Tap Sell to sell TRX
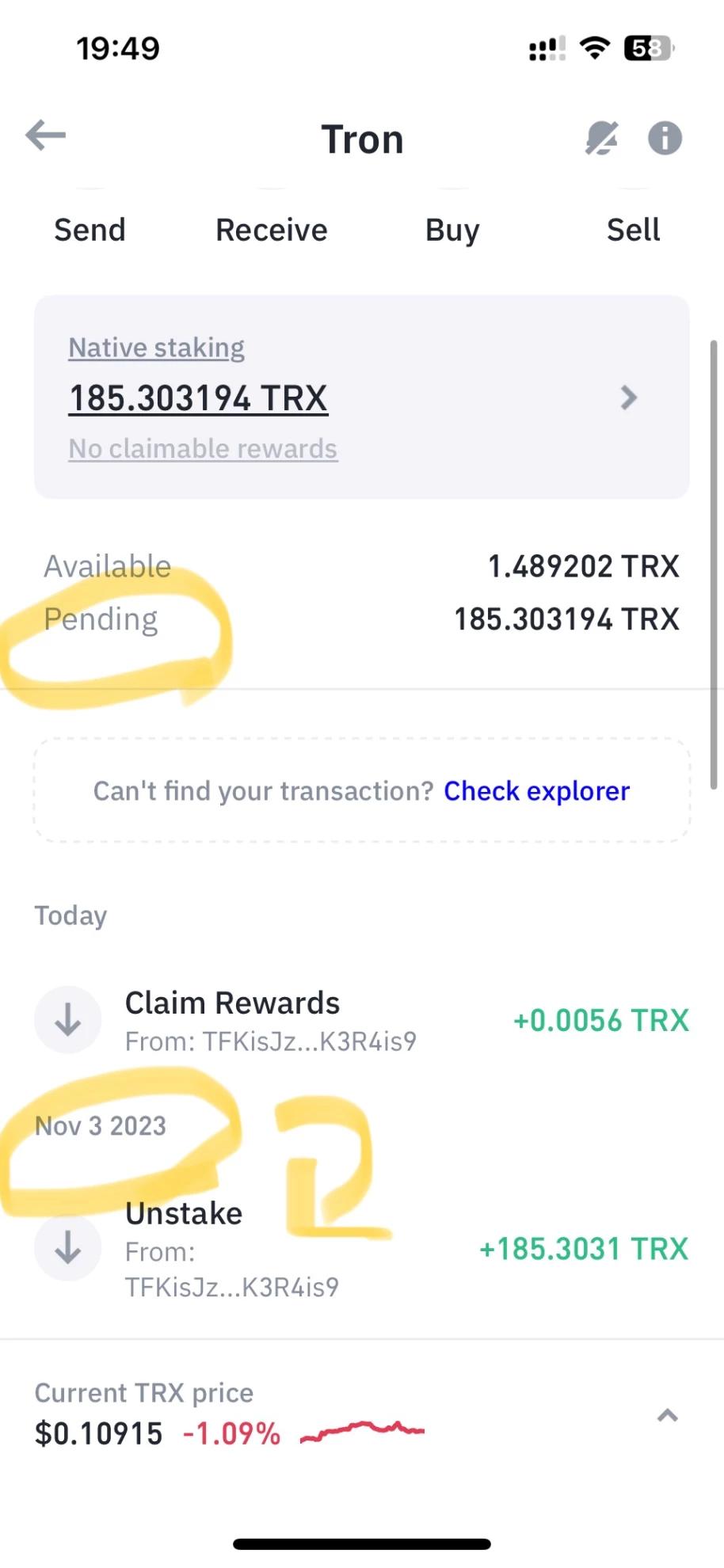Screen dimensions: 724x1568 [x=633, y=230]
